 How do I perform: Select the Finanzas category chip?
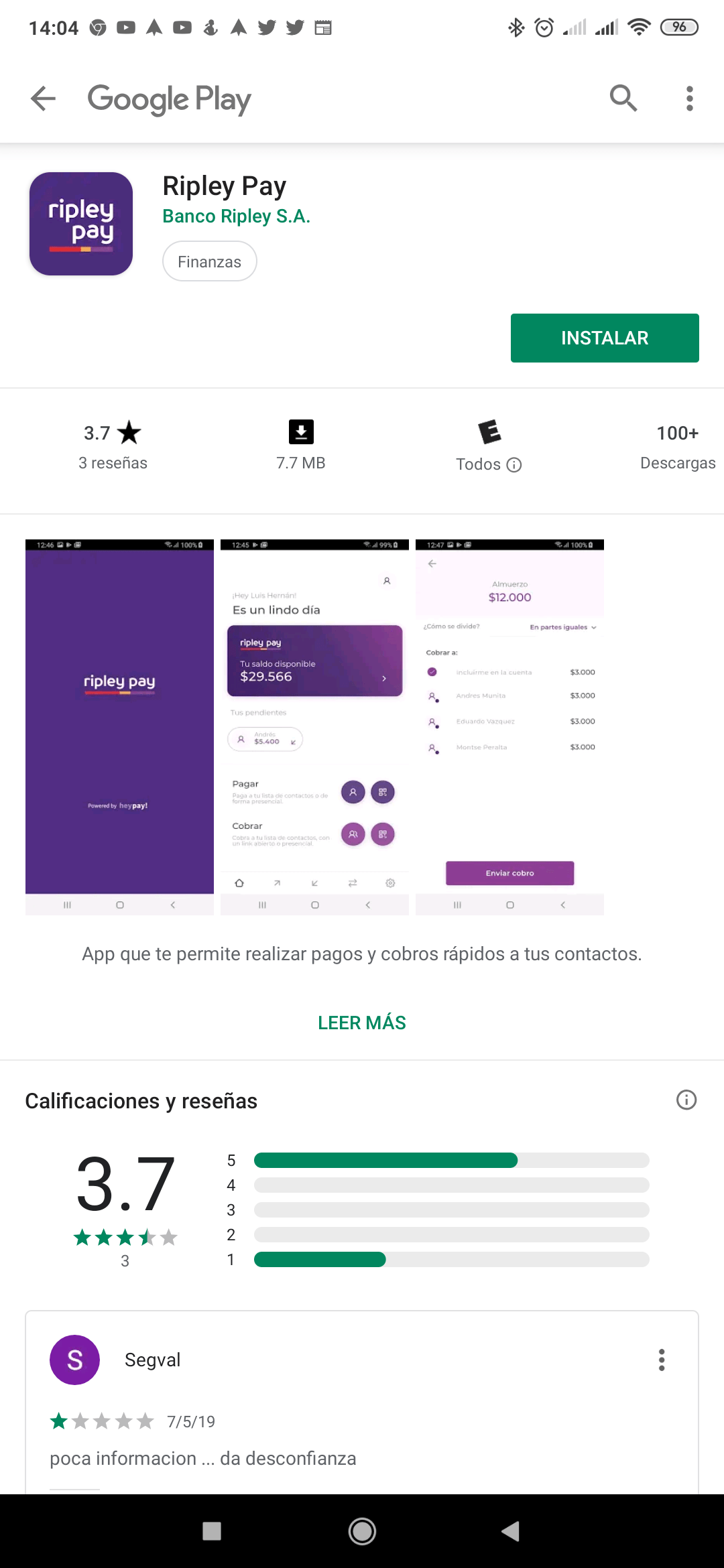pos(209,261)
